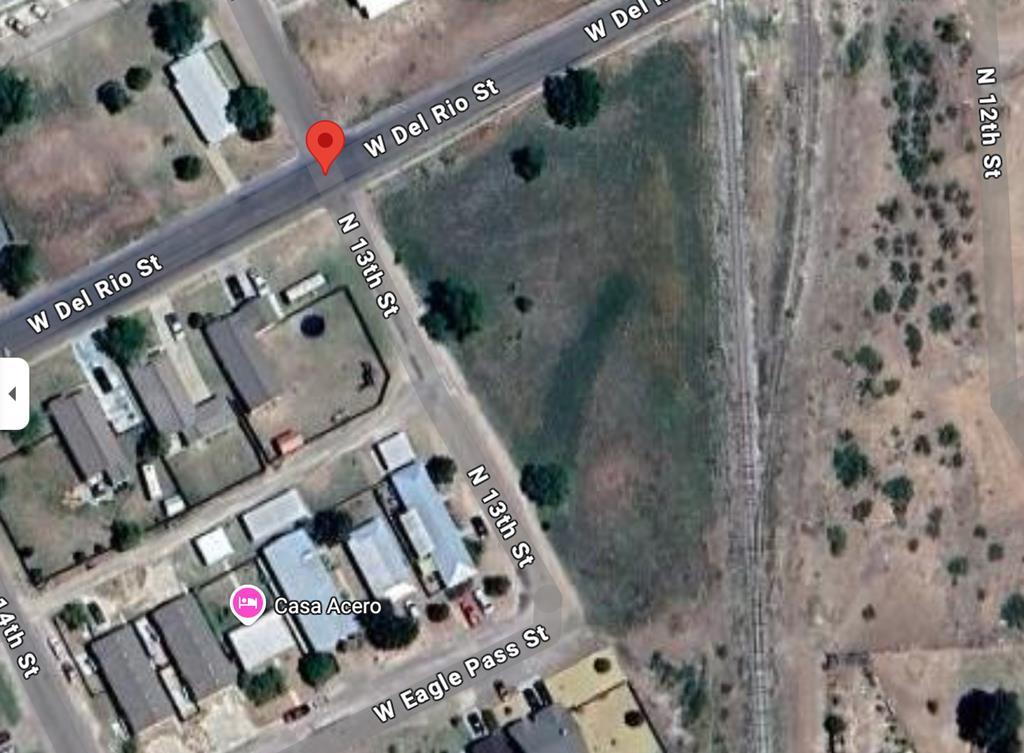Open the Casa Acero lodging marker

(x=247, y=603)
